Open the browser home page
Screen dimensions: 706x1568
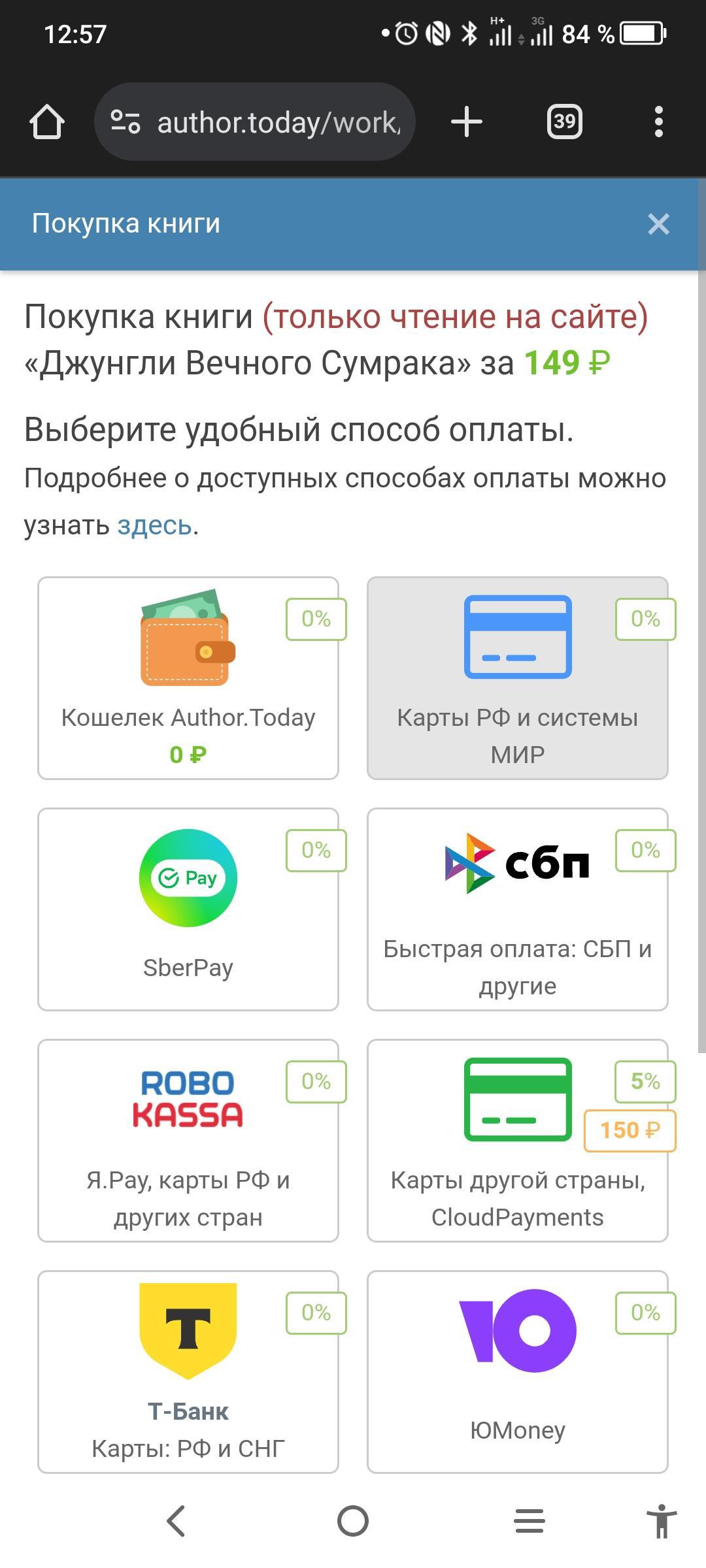point(47,122)
